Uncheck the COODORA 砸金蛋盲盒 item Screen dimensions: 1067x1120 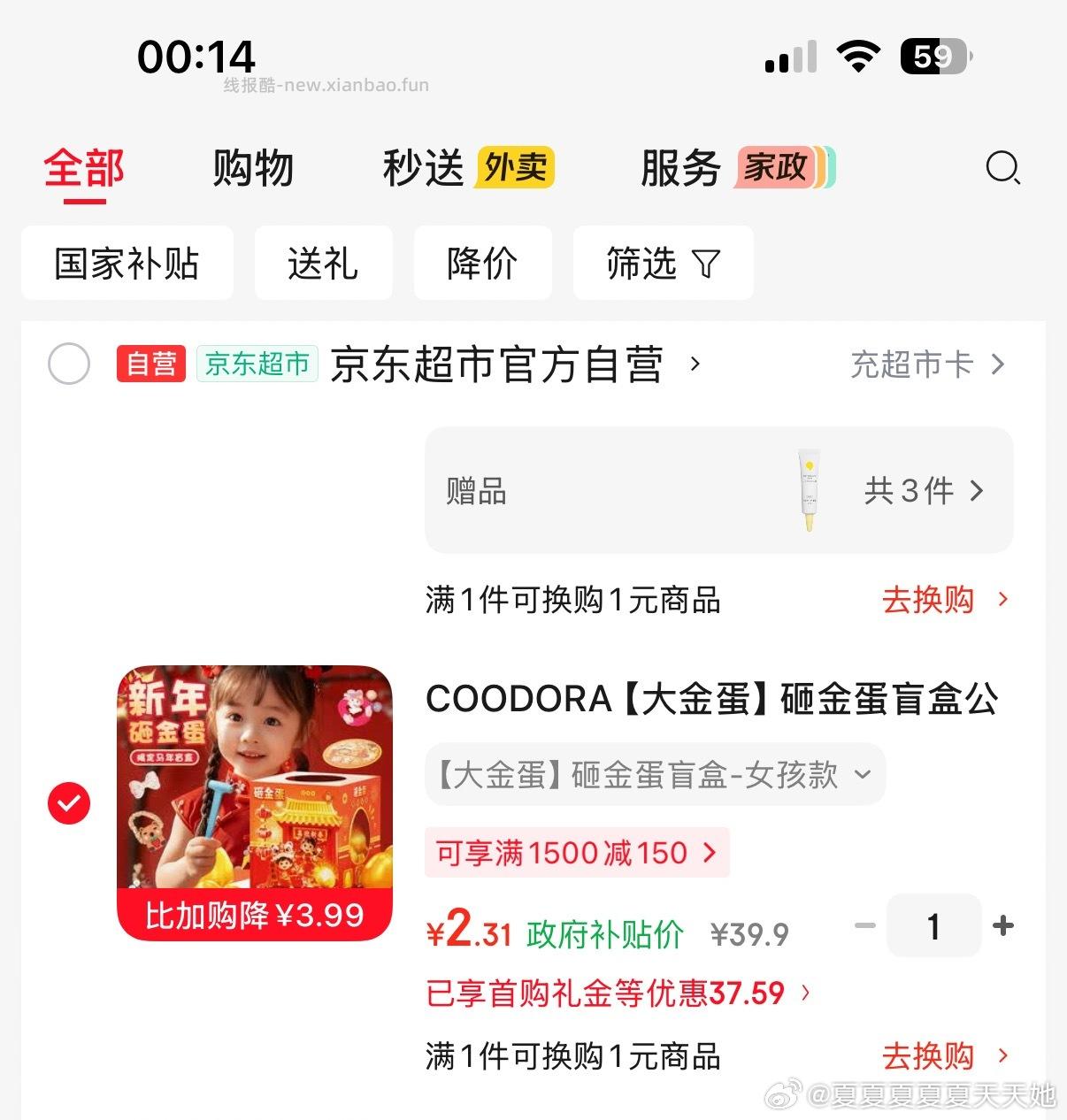pos(69,803)
